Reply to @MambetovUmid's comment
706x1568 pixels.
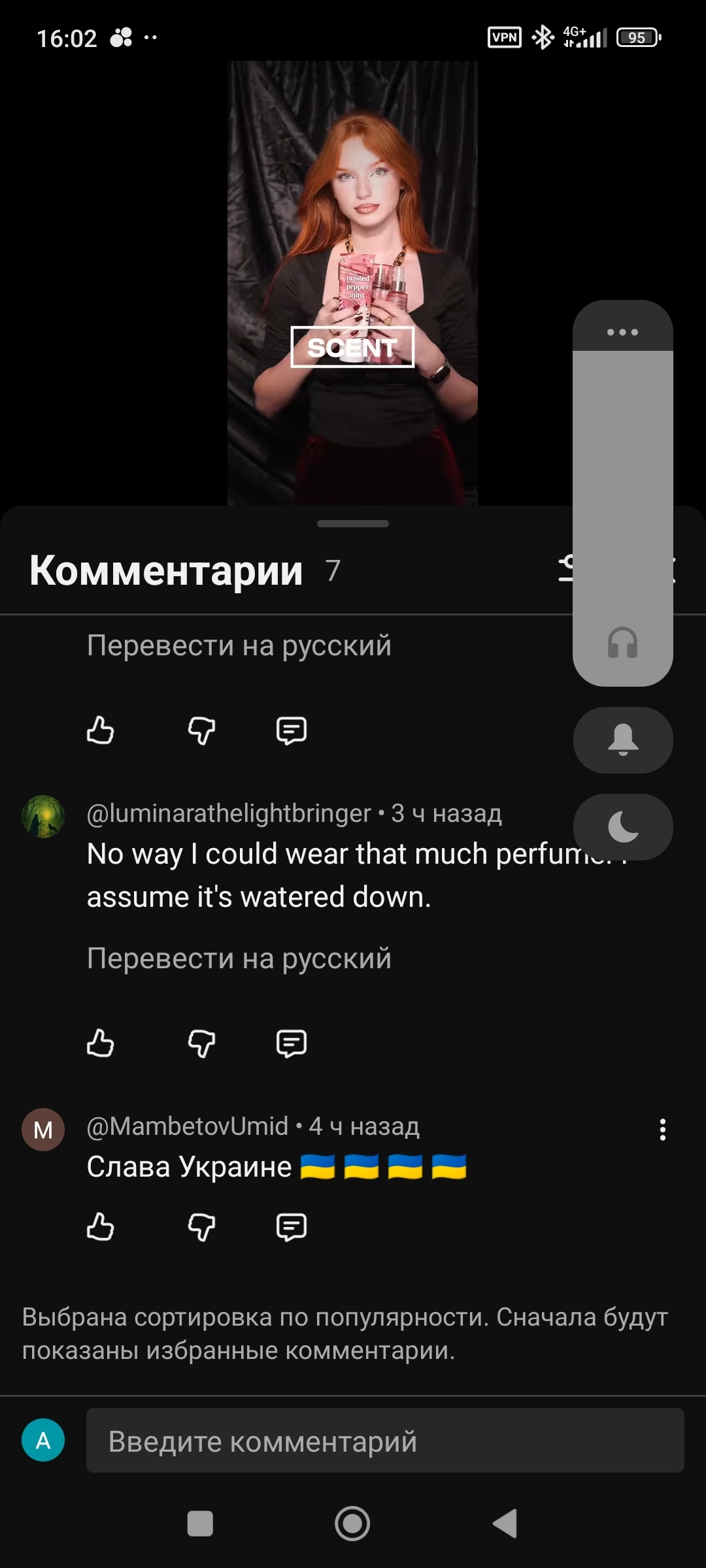(x=291, y=1226)
